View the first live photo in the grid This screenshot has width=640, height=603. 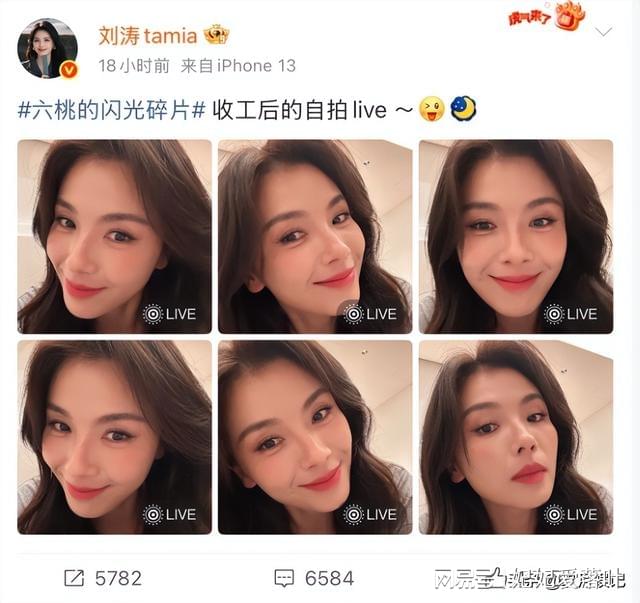coord(114,236)
